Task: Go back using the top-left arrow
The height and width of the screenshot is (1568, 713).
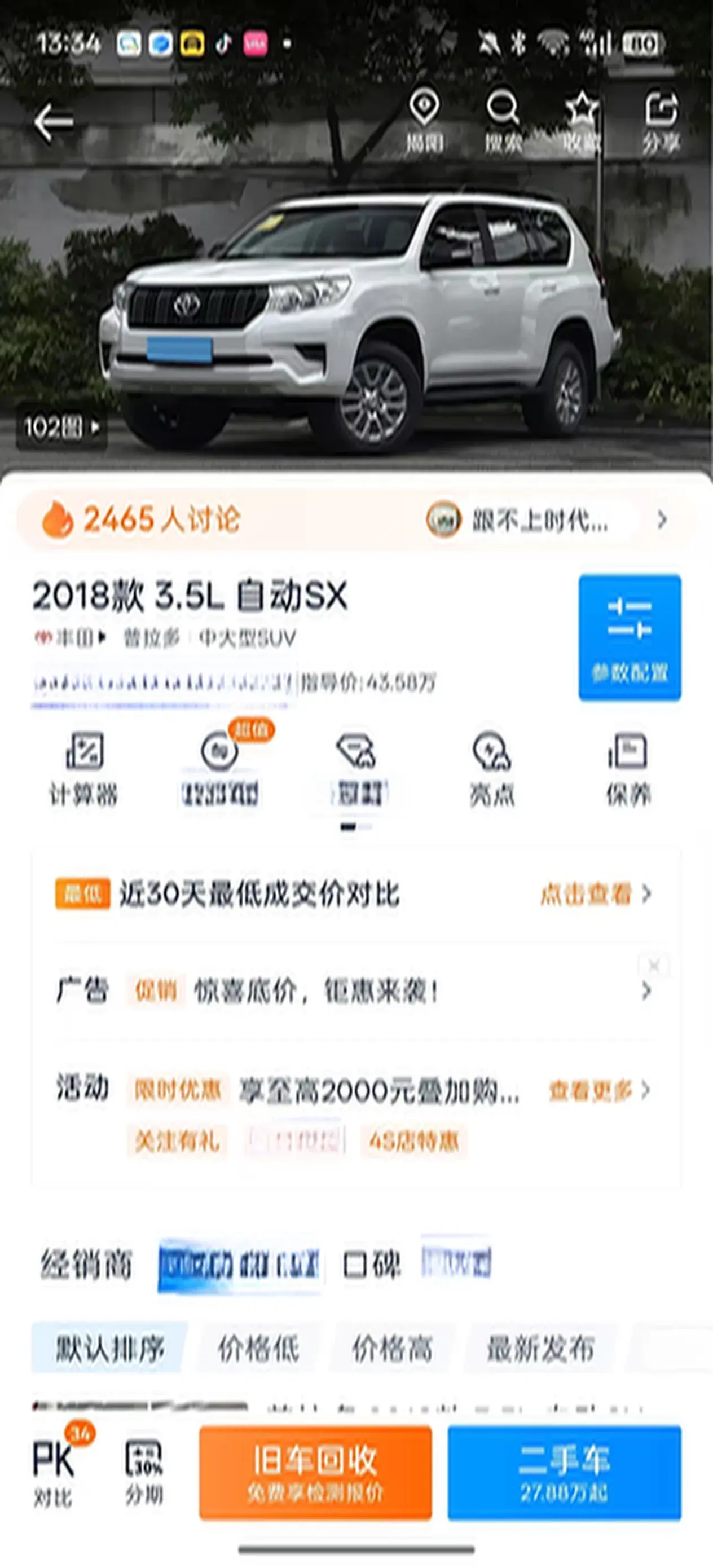Action: click(54, 122)
